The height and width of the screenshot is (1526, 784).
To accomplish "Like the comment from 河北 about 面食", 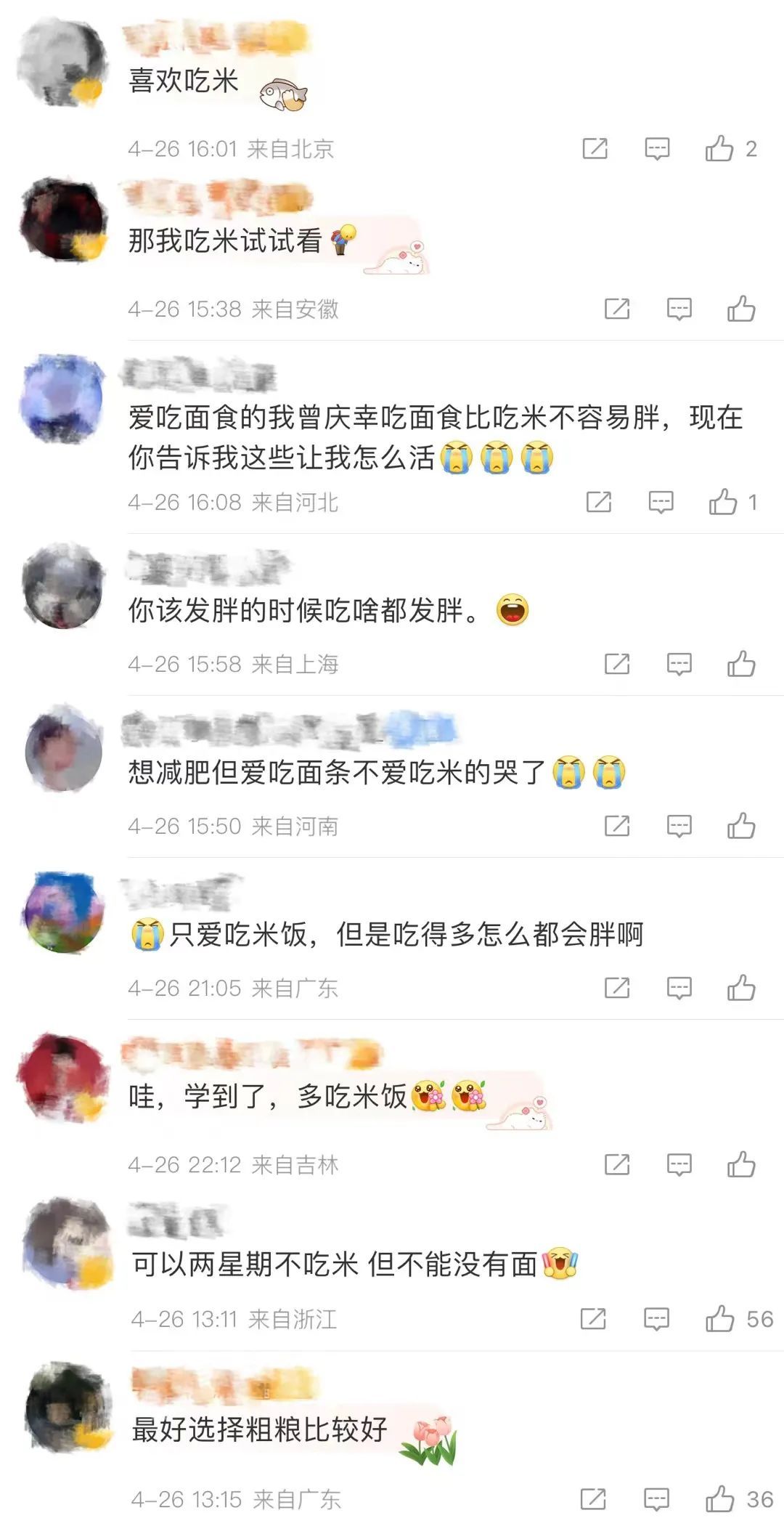I will pyautogui.click(x=723, y=502).
